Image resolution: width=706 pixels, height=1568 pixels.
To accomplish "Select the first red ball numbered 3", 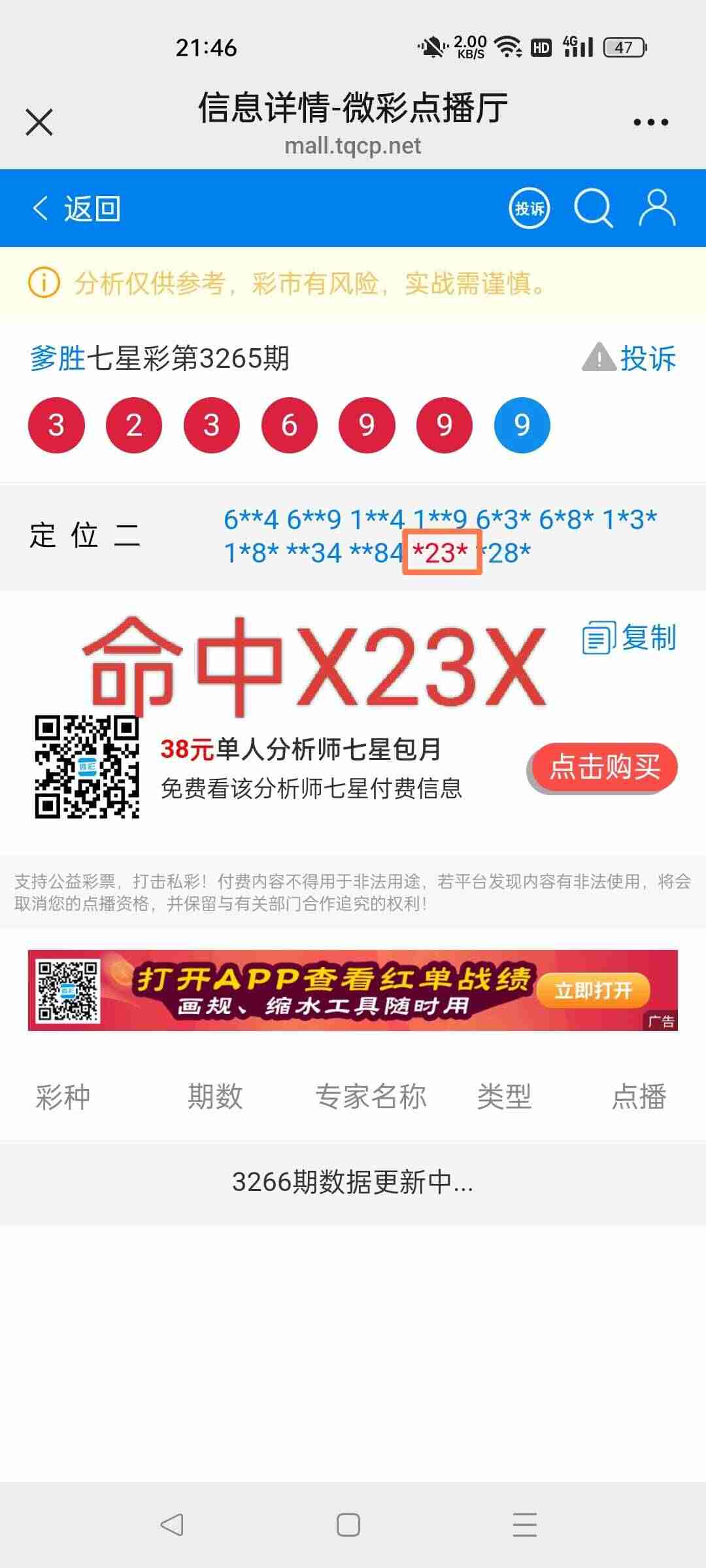I will coord(56,424).
